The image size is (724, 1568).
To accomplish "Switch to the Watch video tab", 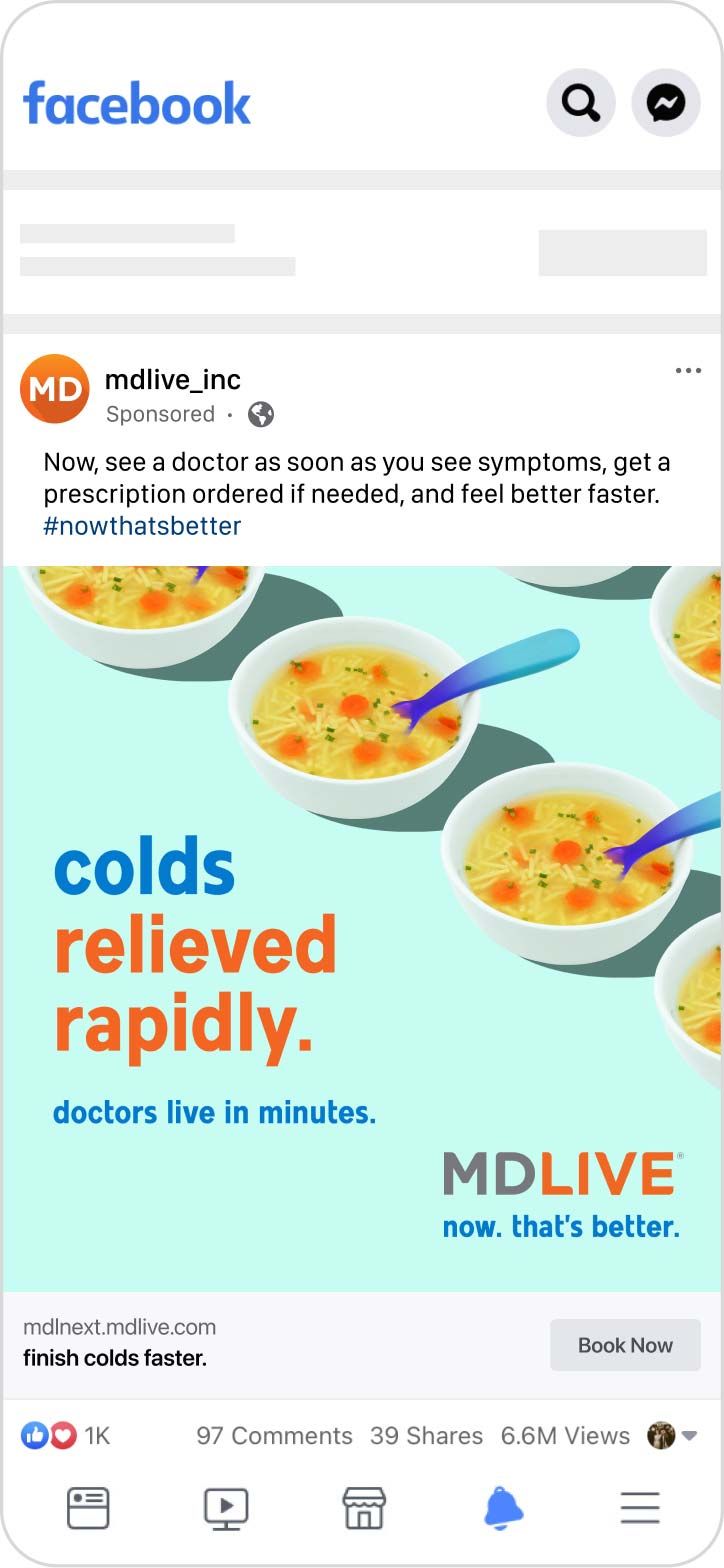I will 226,1508.
